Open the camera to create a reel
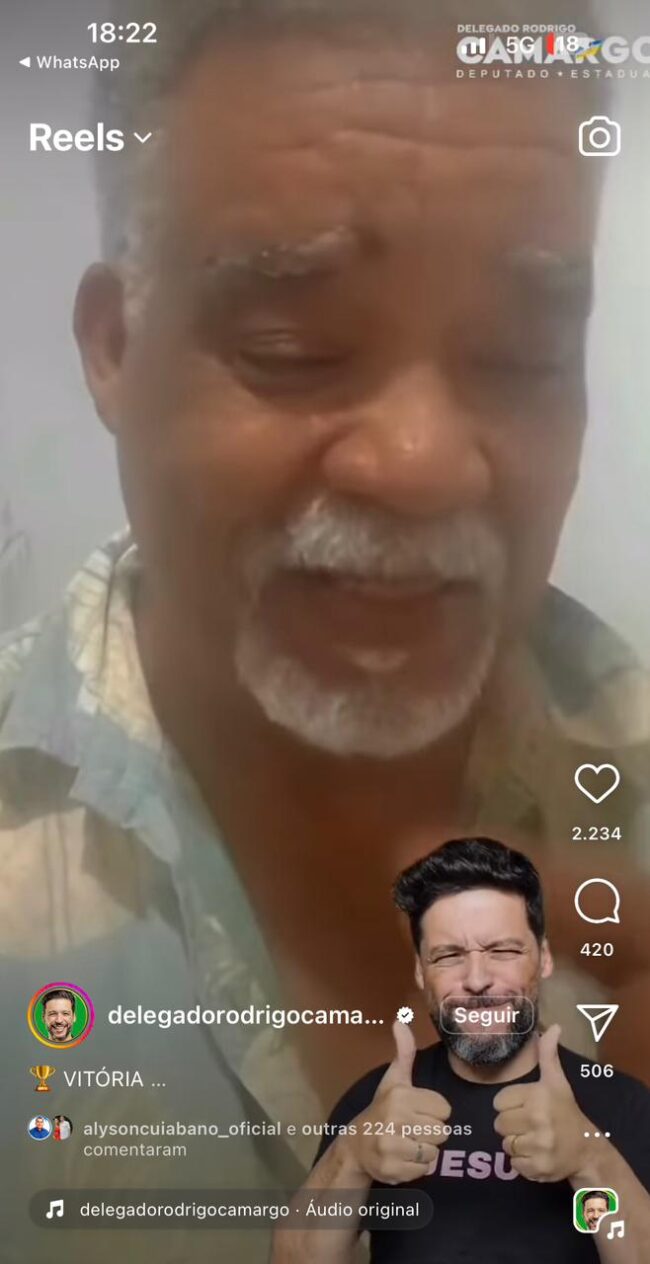Screen dimensions: 650x1264 point(599,137)
